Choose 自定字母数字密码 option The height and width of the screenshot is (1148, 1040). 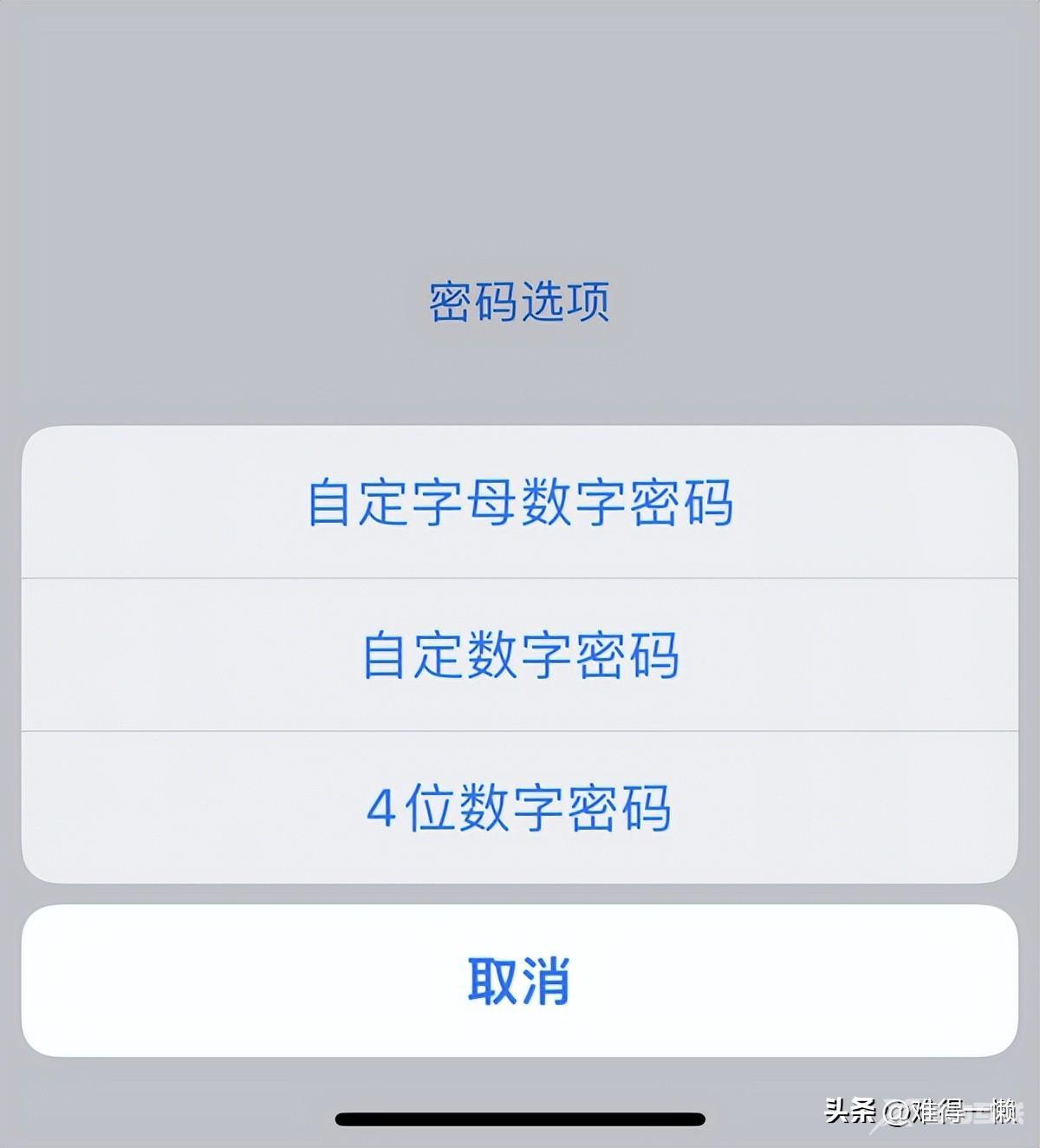click(520, 502)
